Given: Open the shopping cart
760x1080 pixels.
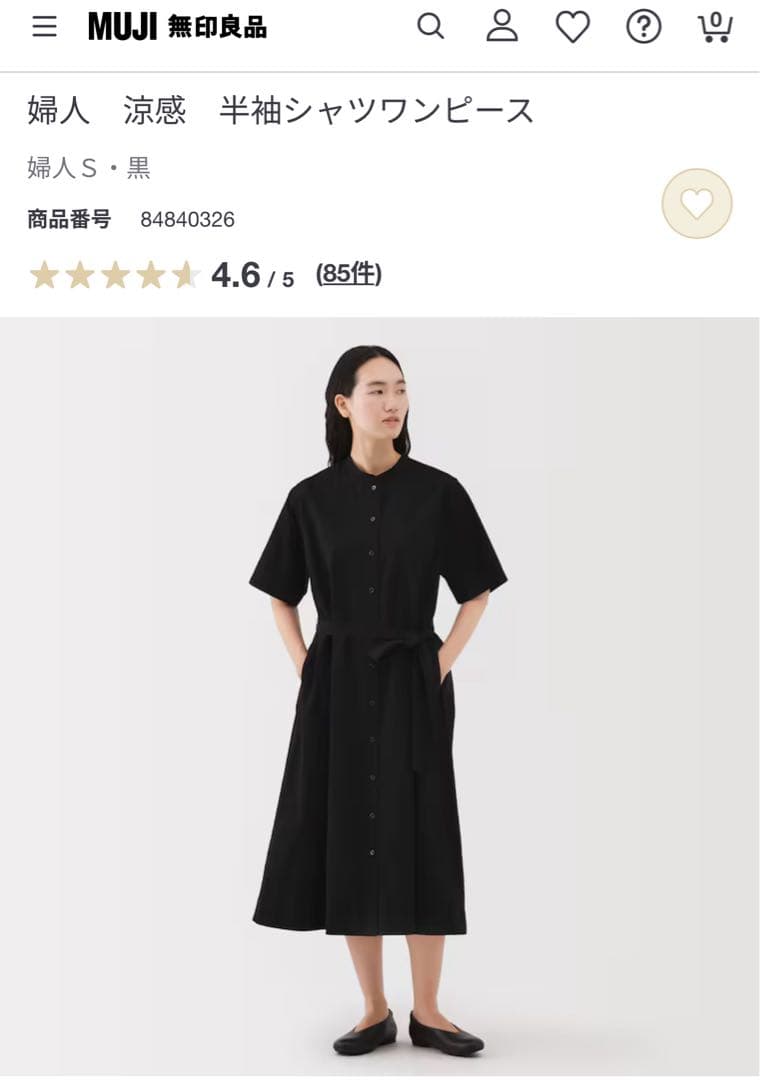Looking at the screenshot, I should 714,27.
